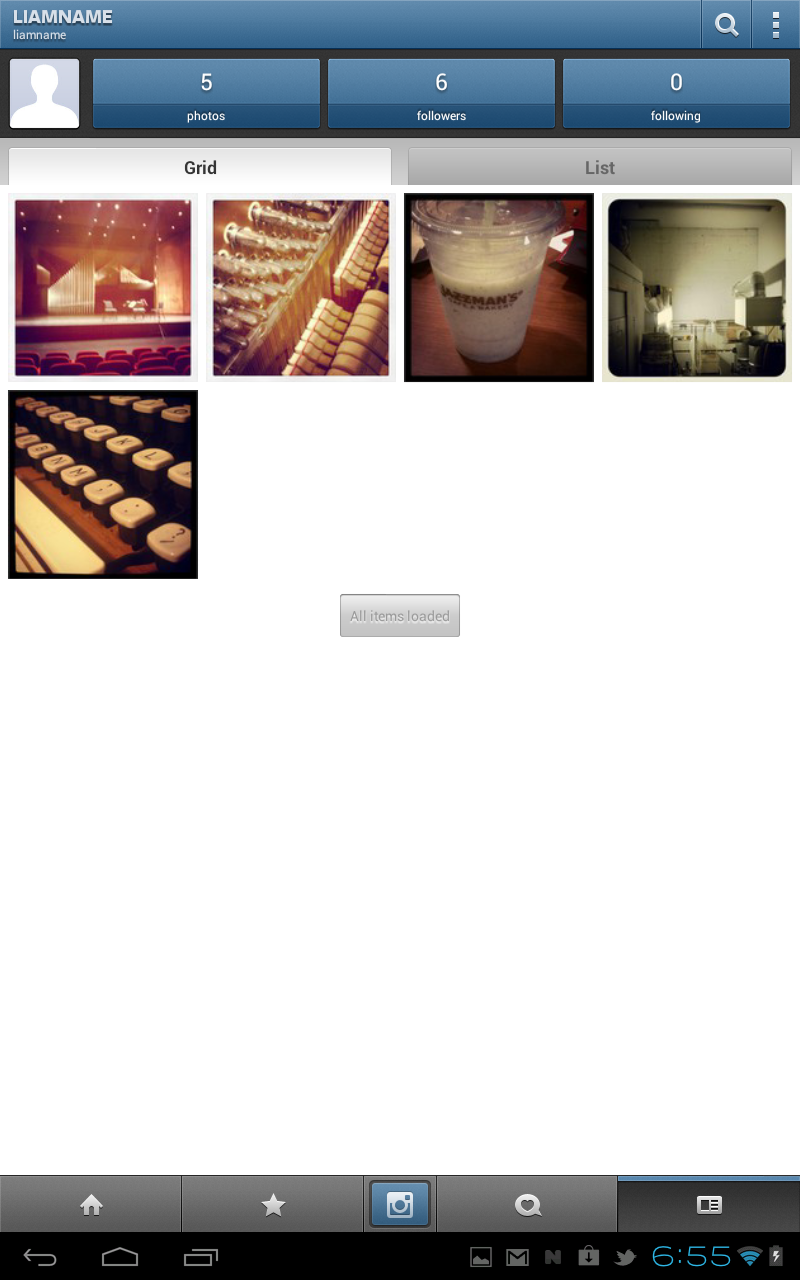Viewport: 800px width, 1280px height.
Task: Tap the All items loaded indicator
Action: click(x=399, y=615)
